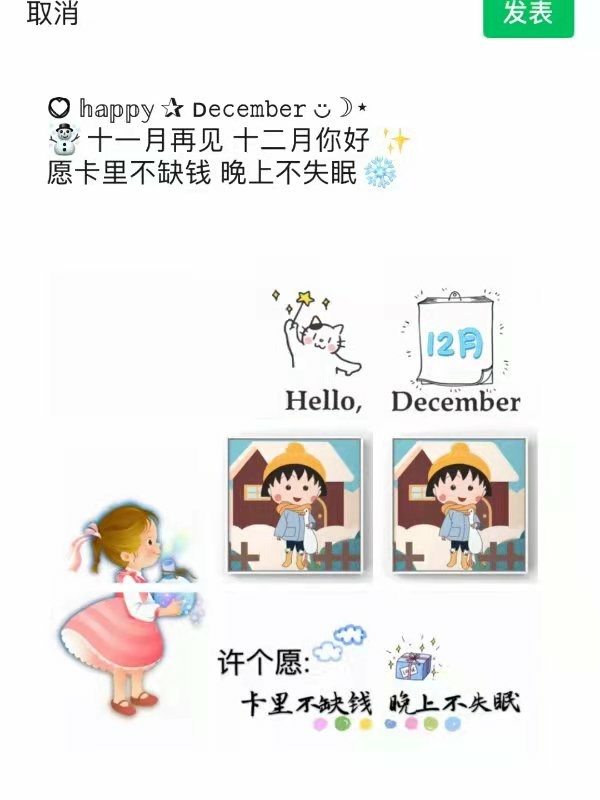The height and width of the screenshot is (800, 600).
Task: Open the right Maruko snow house image
Action: click(460, 506)
